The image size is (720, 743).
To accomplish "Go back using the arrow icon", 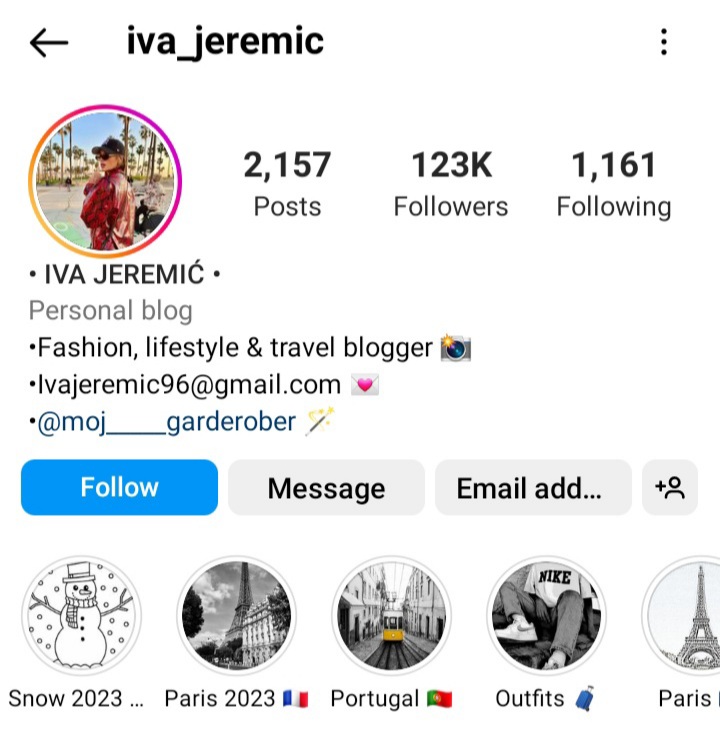I will coord(48,42).
